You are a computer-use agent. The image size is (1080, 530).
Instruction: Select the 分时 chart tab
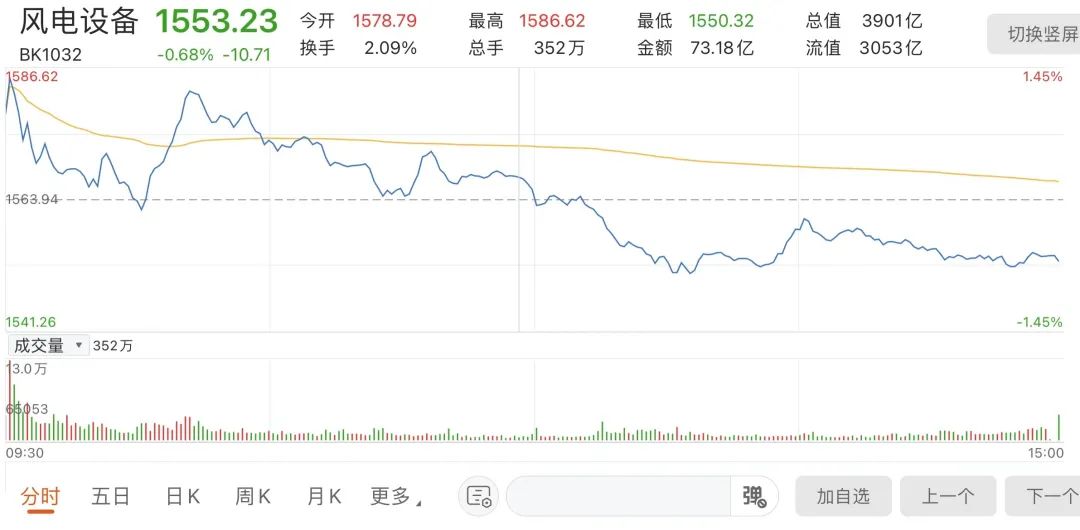(41, 496)
